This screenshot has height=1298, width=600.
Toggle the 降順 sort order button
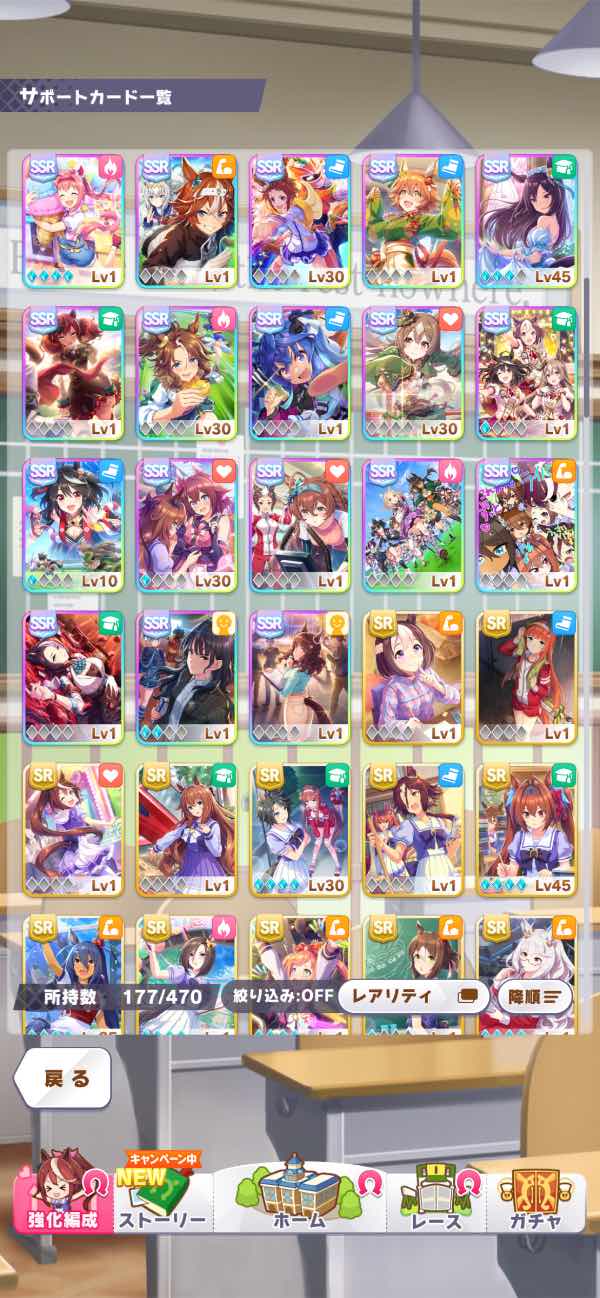coord(534,996)
